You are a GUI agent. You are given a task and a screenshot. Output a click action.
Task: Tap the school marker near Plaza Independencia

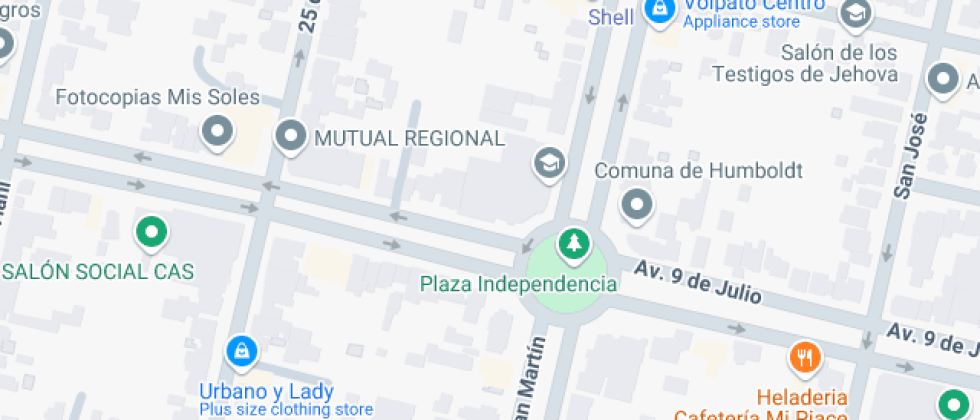pos(548,162)
